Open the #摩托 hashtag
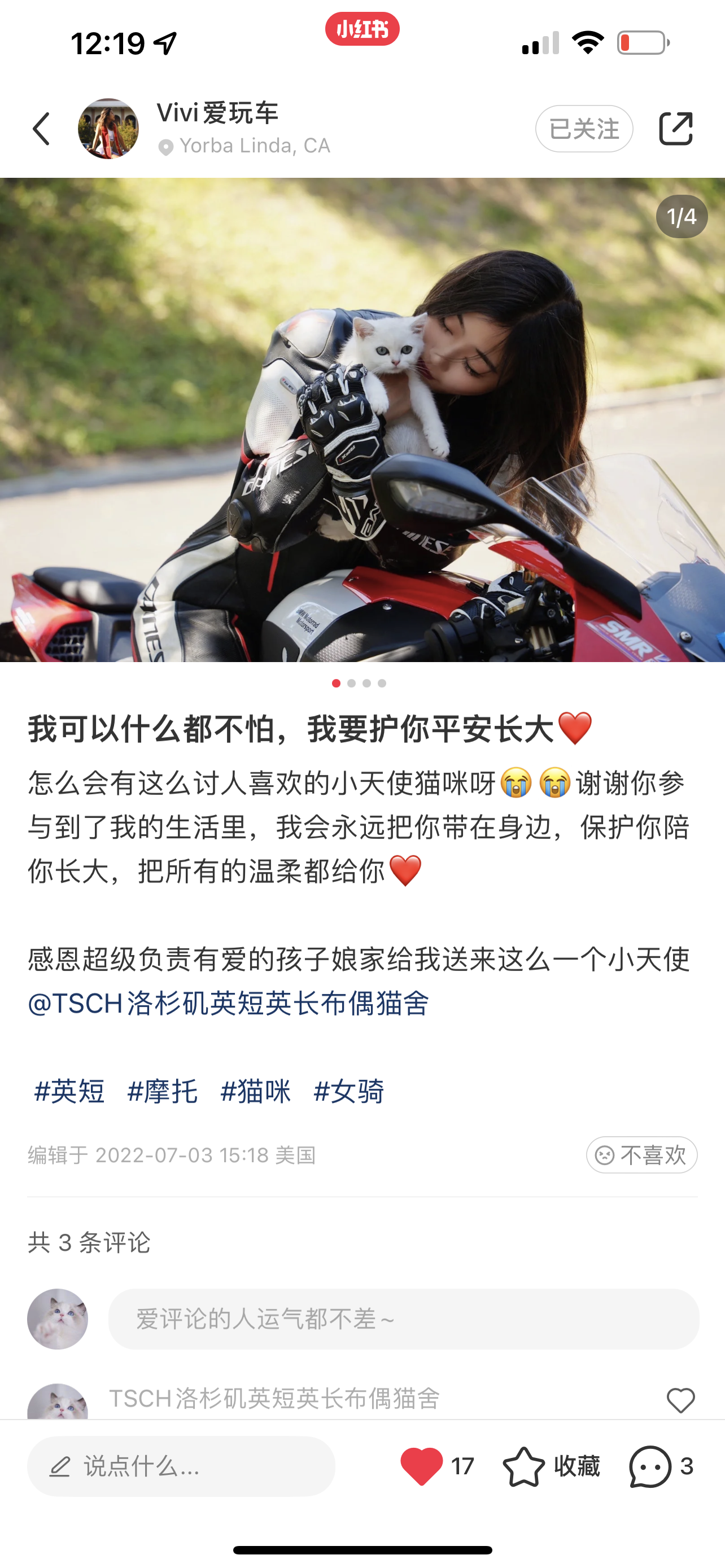 (162, 1091)
